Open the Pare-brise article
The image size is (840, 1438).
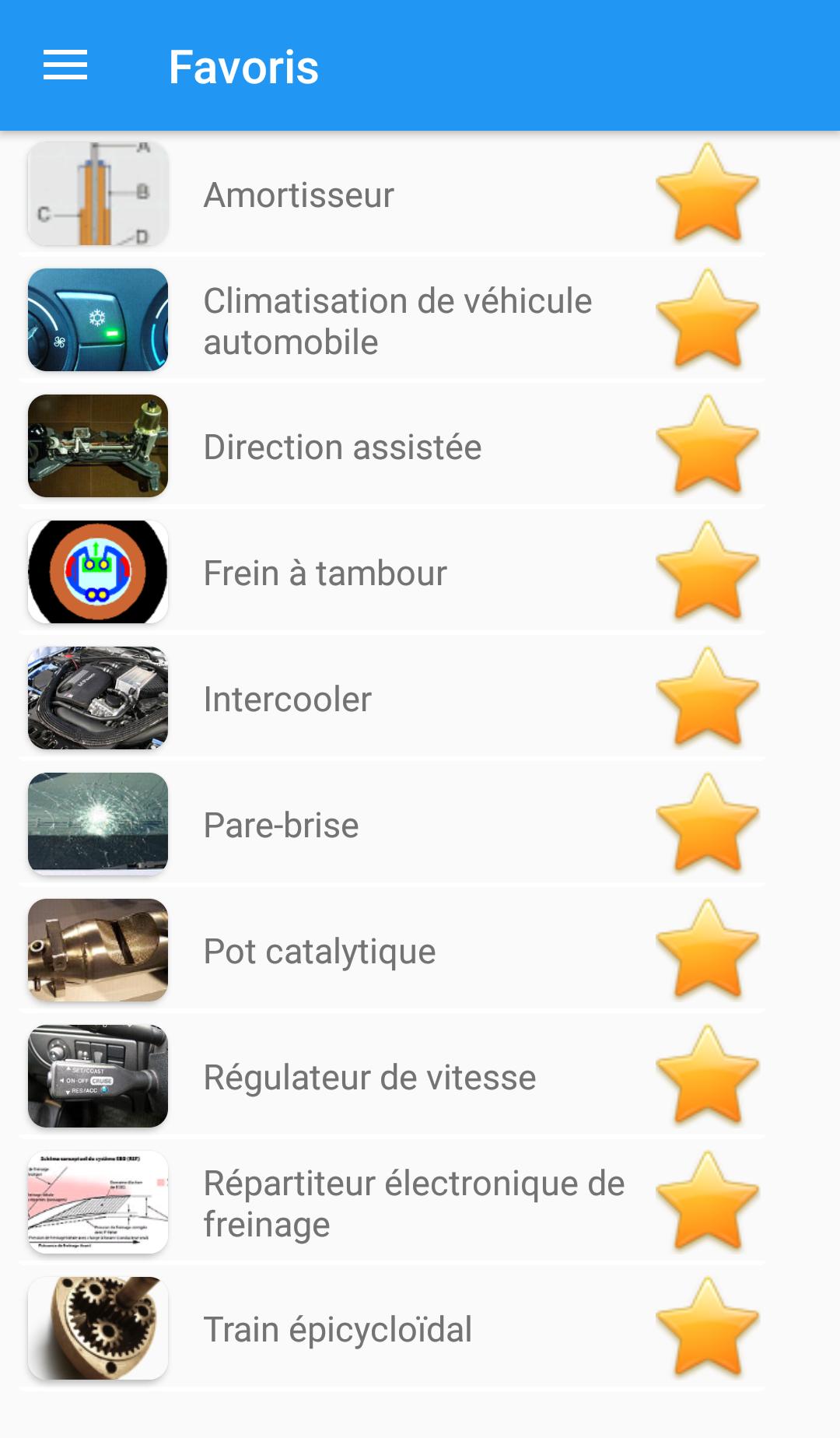click(392, 824)
